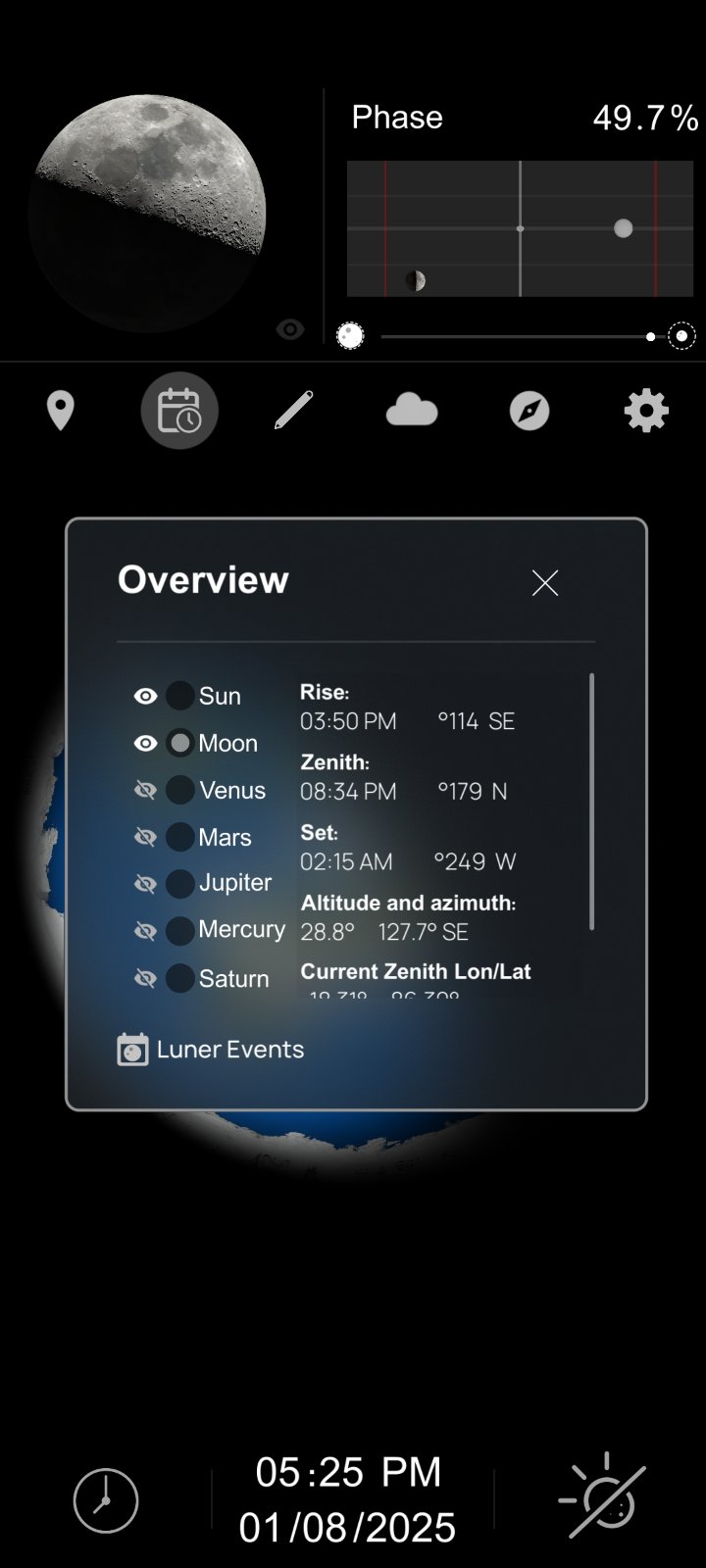Open the calendar and time tool
The image size is (706, 1568).
[179, 411]
